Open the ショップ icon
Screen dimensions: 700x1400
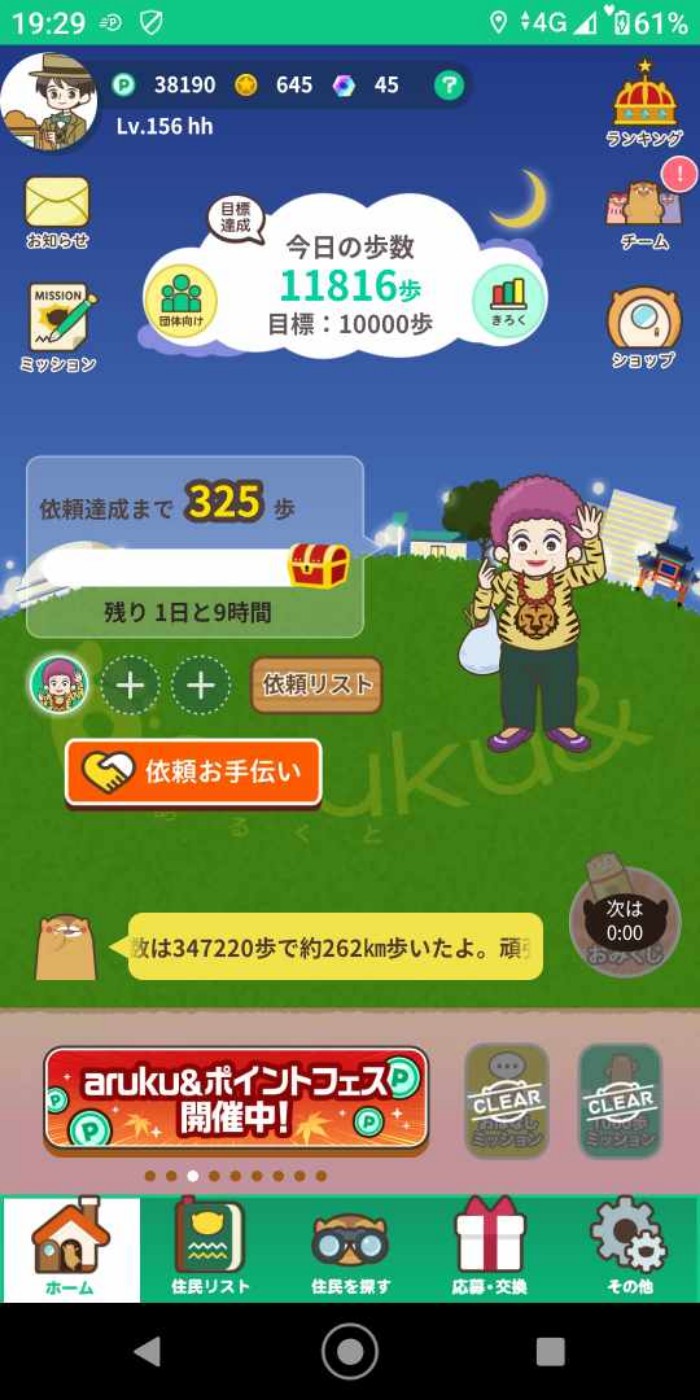643,327
